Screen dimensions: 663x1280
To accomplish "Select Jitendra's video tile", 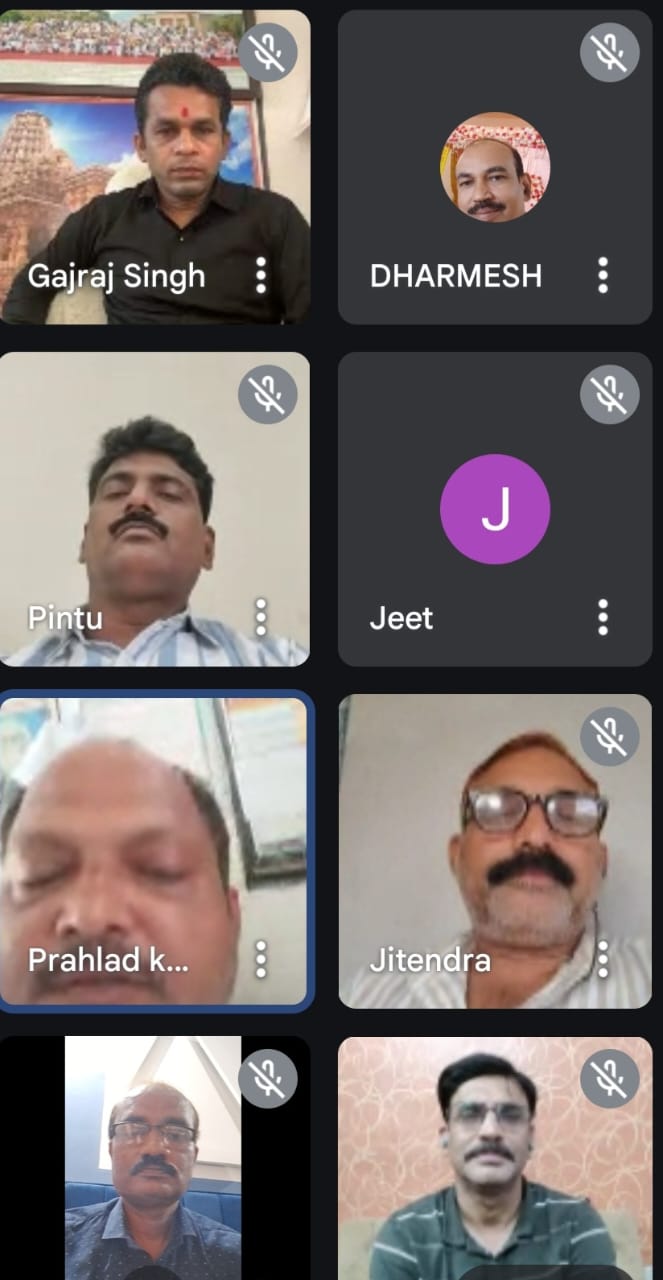I will pyautogui.click(x=495, y=851).
